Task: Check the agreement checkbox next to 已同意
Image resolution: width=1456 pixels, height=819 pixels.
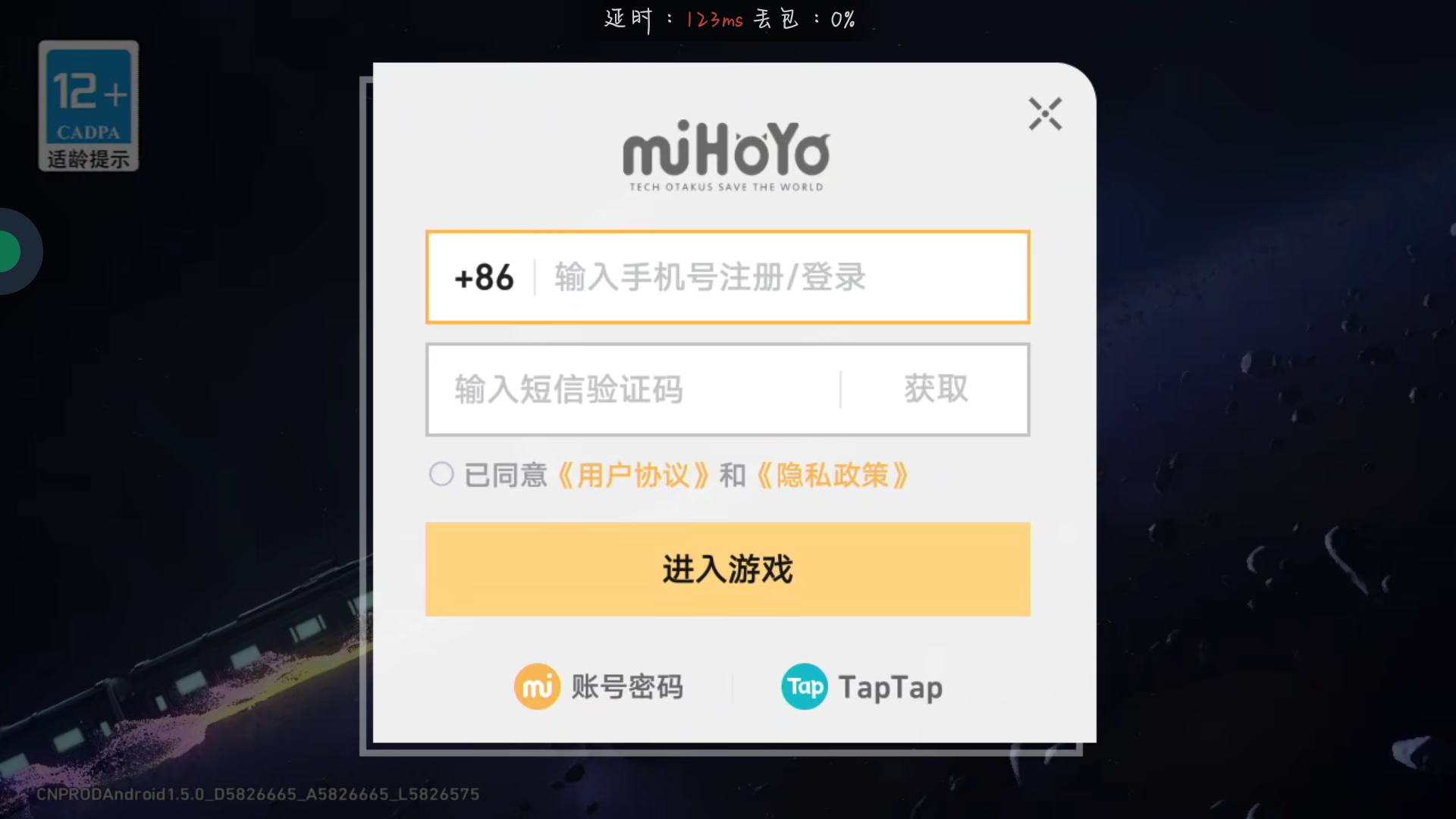Action: click(441, 475)
